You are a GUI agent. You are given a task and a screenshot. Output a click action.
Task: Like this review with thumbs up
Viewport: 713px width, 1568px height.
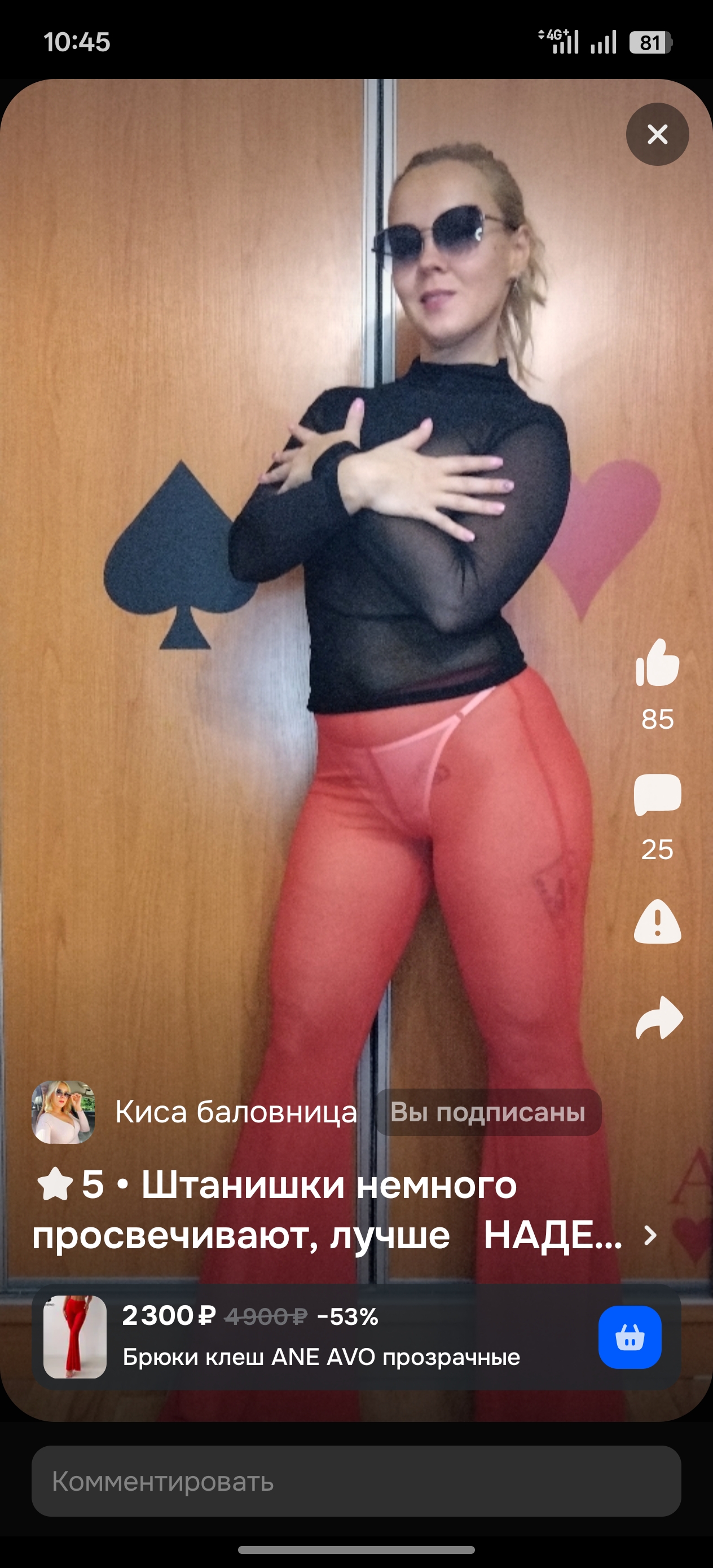(657, 663)
